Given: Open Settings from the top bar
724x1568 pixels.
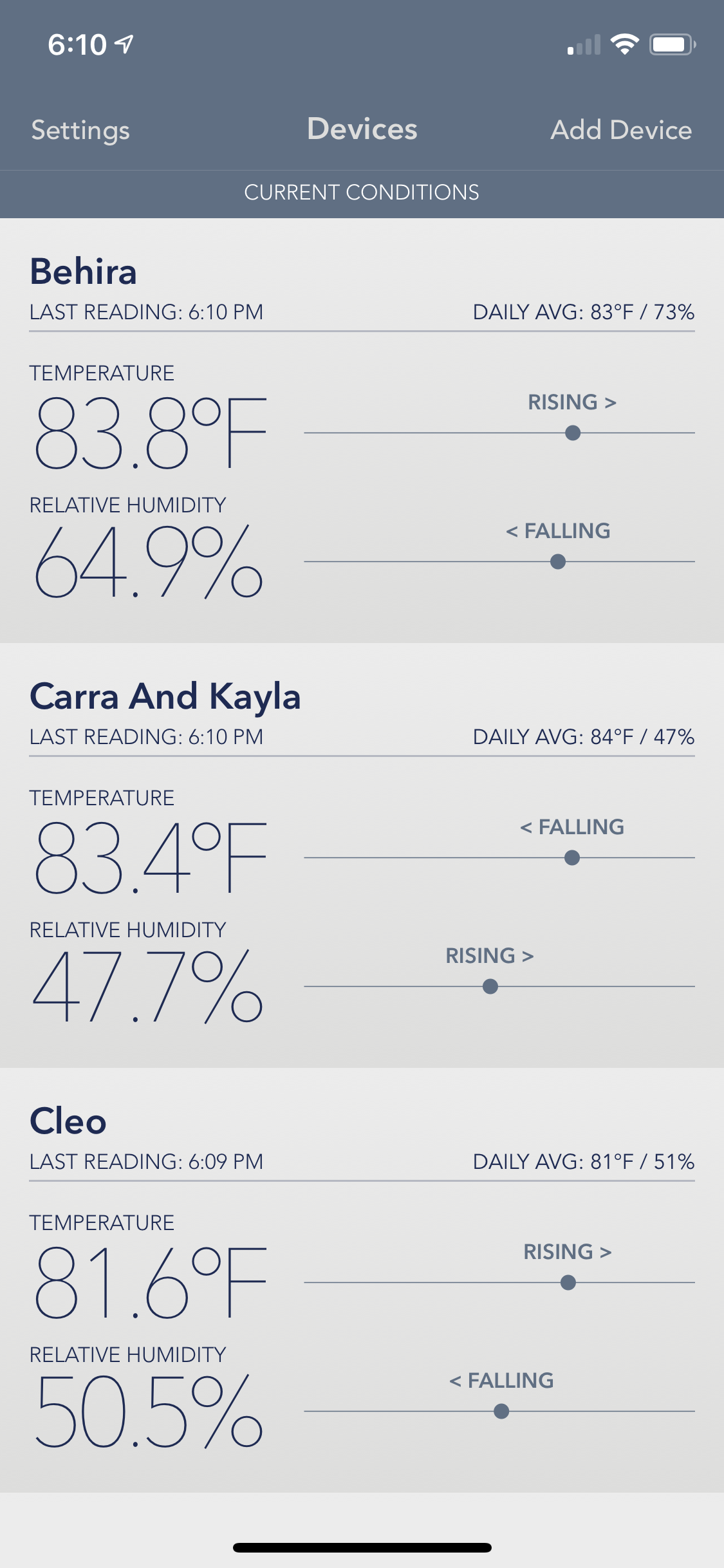Looking at the screenshot, I should (x=80, y=130).
